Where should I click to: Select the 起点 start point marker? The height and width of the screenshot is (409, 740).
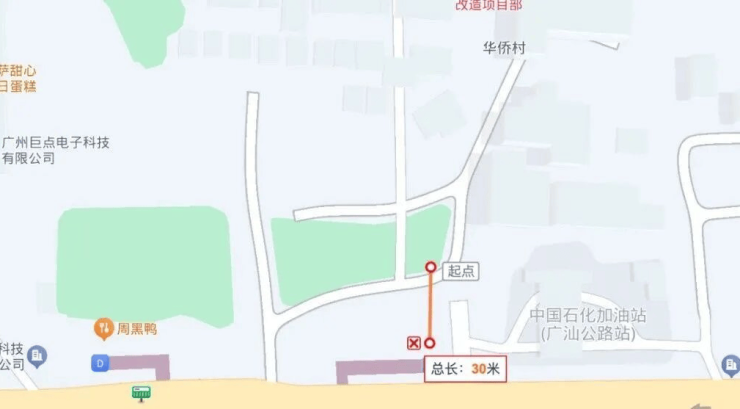[x=431, y=267]
